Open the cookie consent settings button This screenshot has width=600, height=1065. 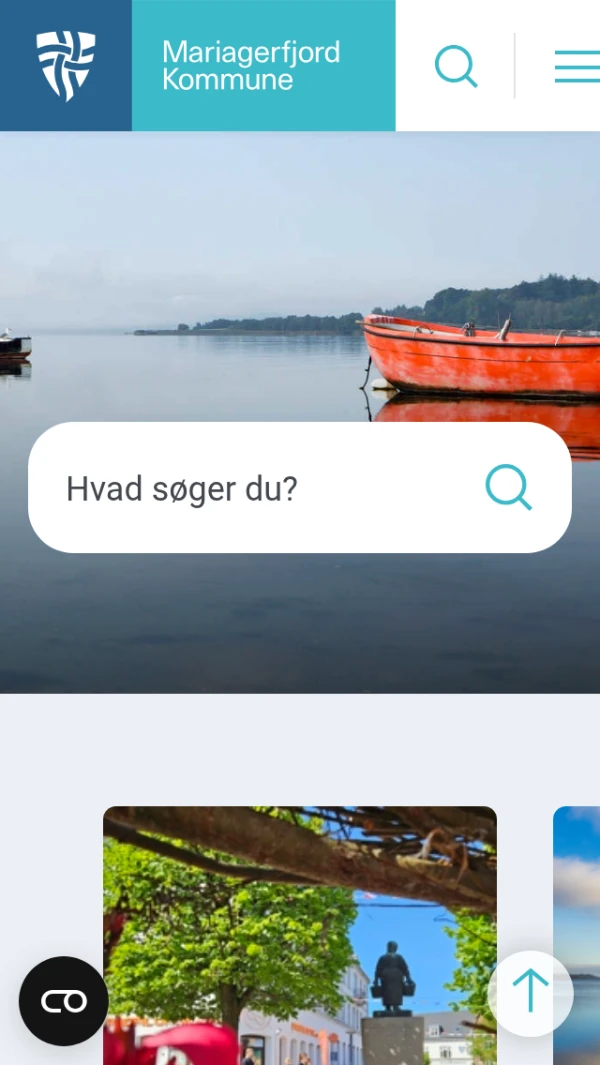point(64,1001)
